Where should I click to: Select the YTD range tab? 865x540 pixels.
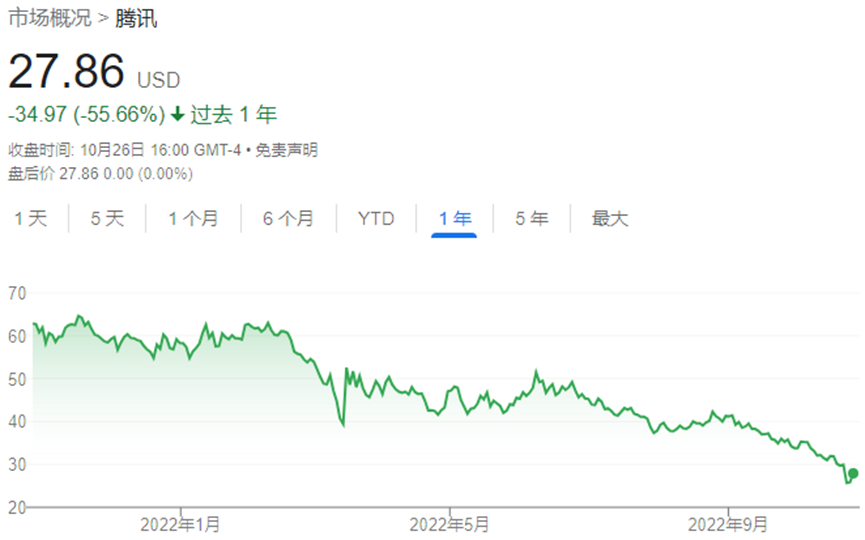[376, 219]
